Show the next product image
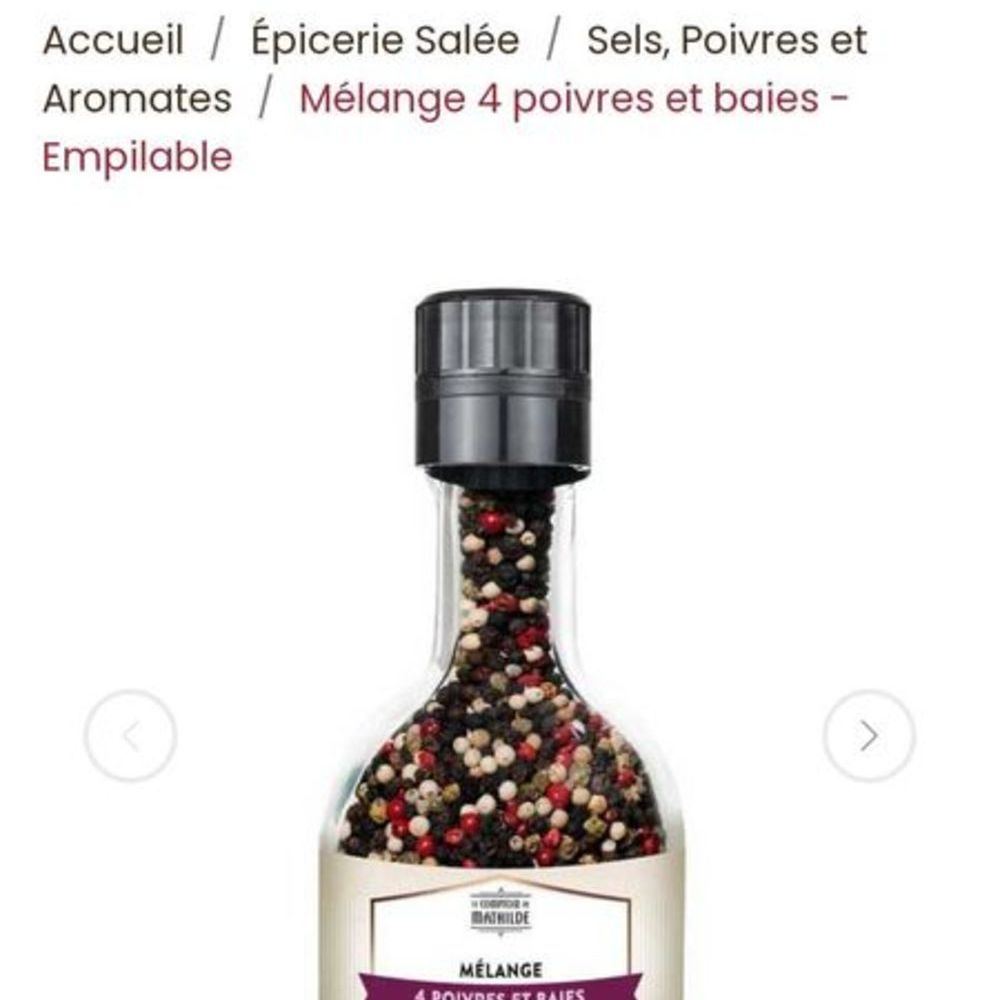1000x1000 pixels. click(868, 736)
